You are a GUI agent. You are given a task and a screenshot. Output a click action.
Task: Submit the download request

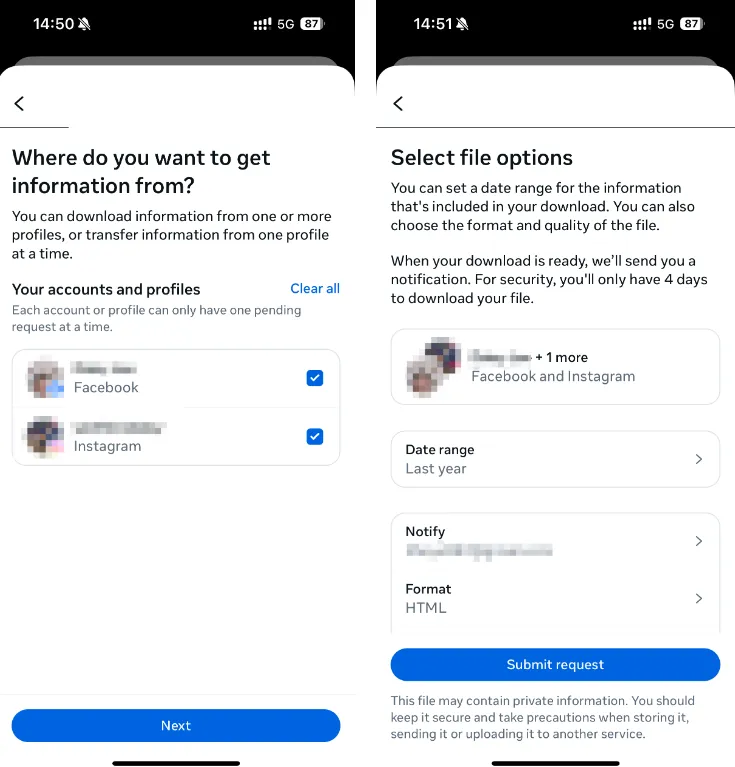click(x=555, y=664)
